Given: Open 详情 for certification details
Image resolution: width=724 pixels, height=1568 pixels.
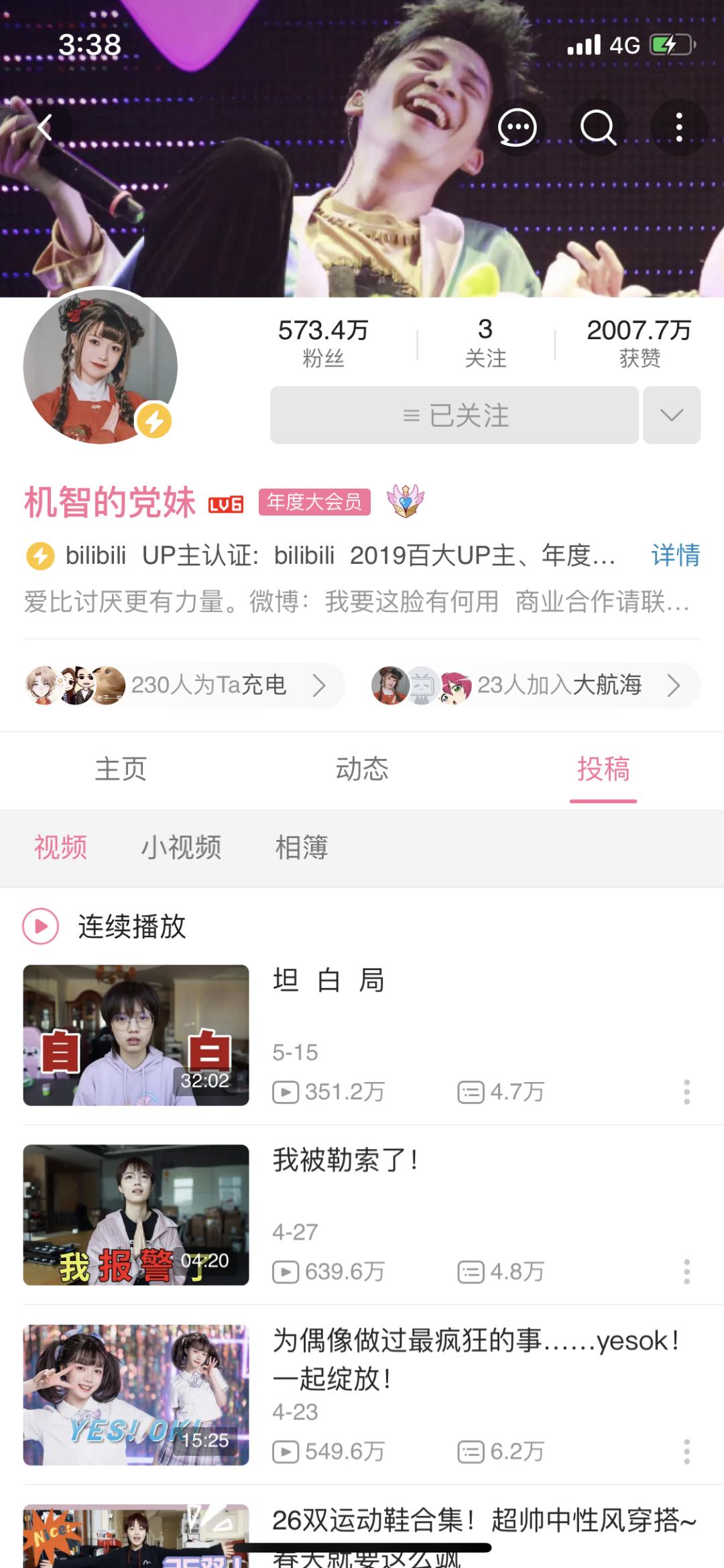Looking at the screenshot, I should click(675, 555).
